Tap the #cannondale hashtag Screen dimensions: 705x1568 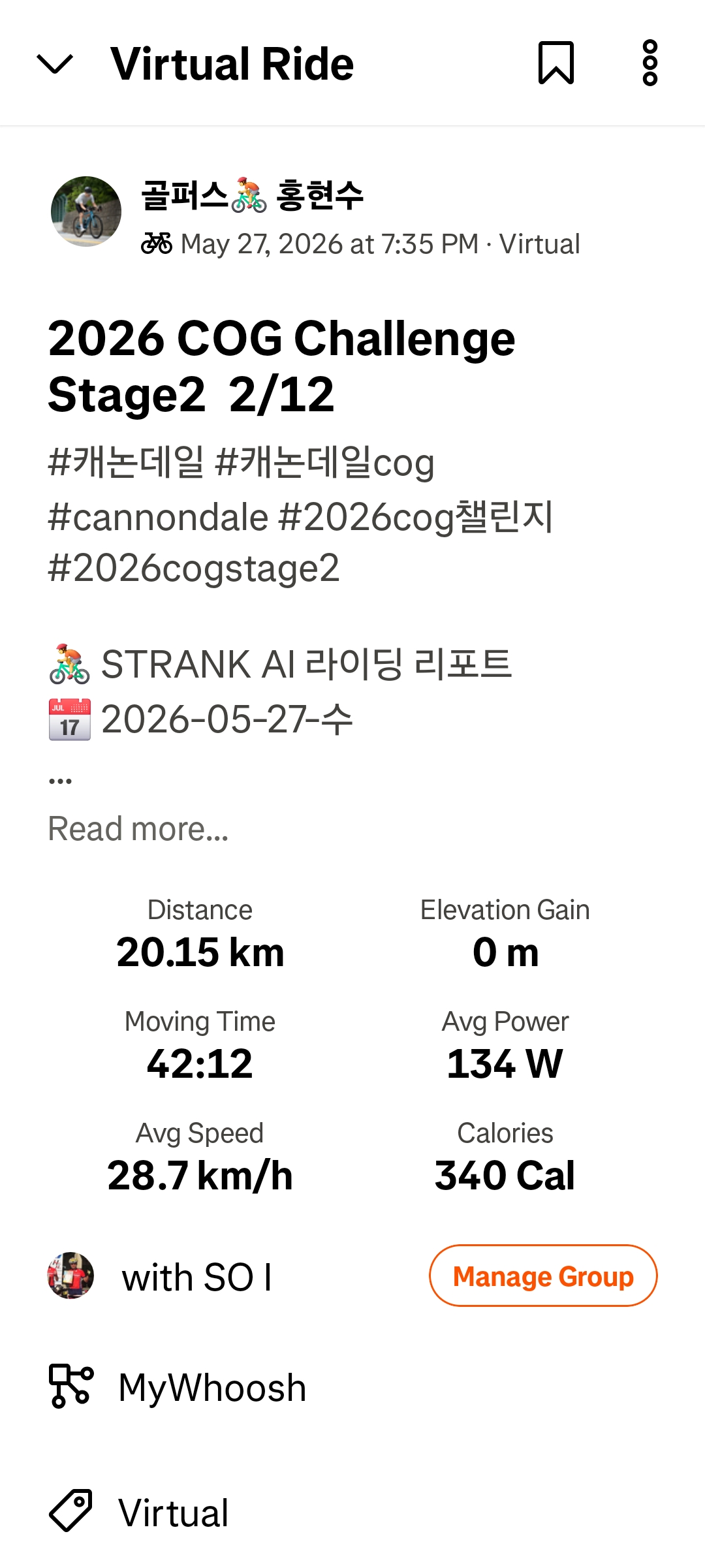coord(158,517)
